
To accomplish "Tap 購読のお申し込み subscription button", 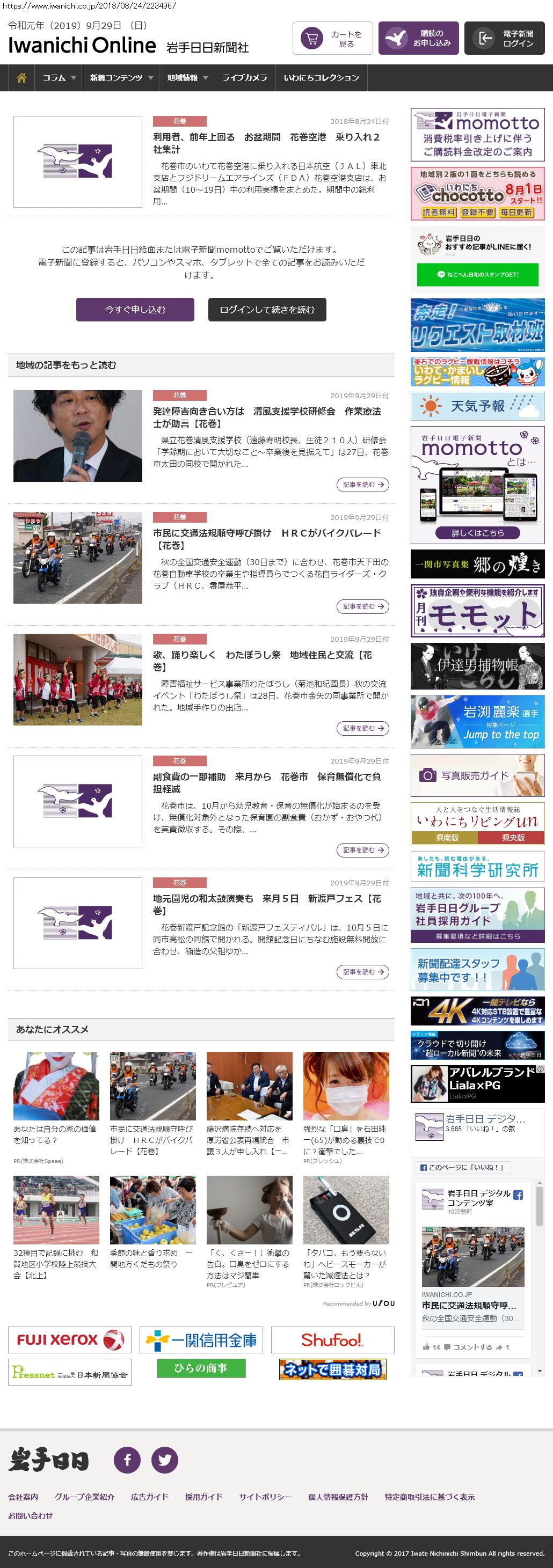I will pos(418,38).
